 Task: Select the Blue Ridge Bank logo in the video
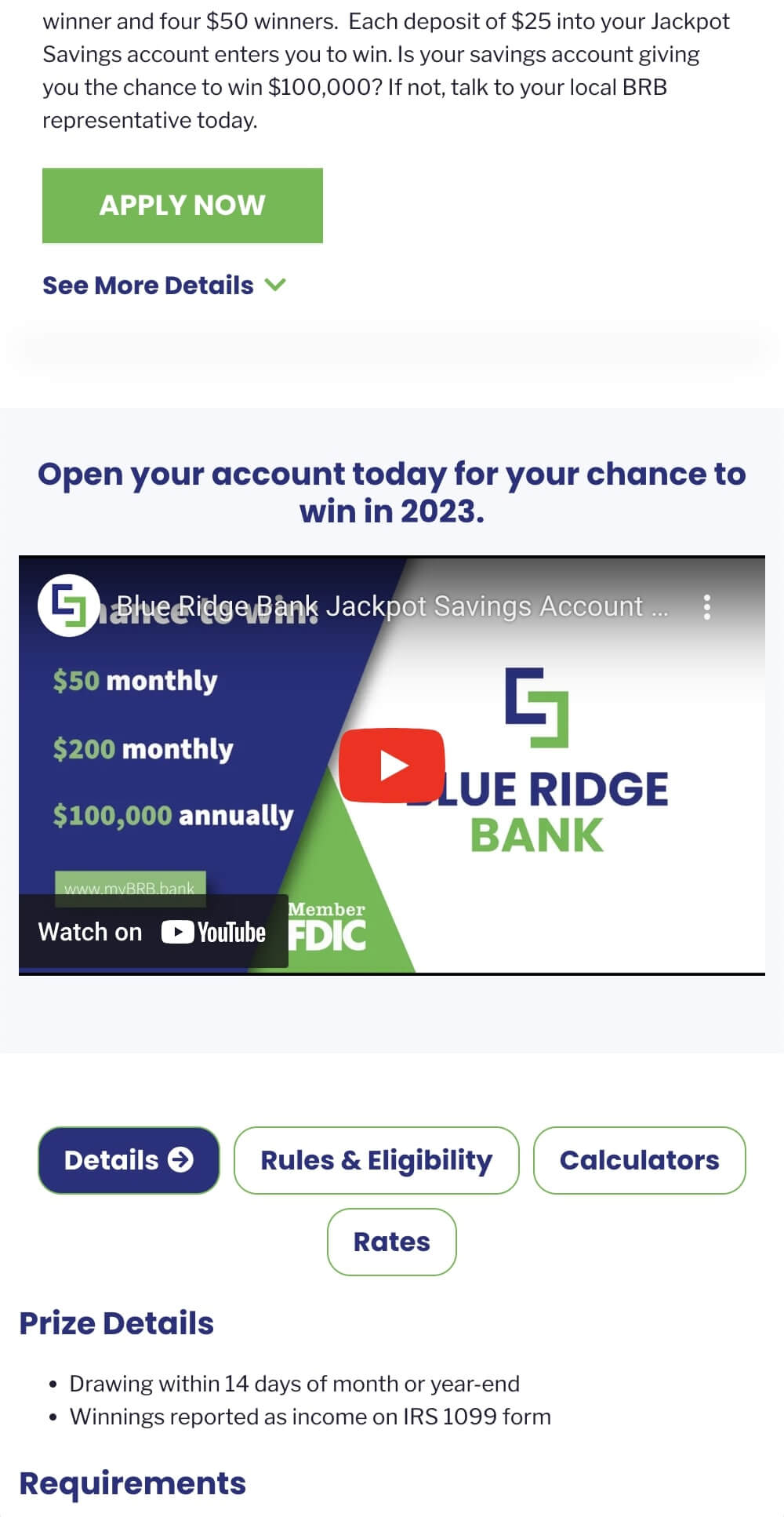pos(541,753)
